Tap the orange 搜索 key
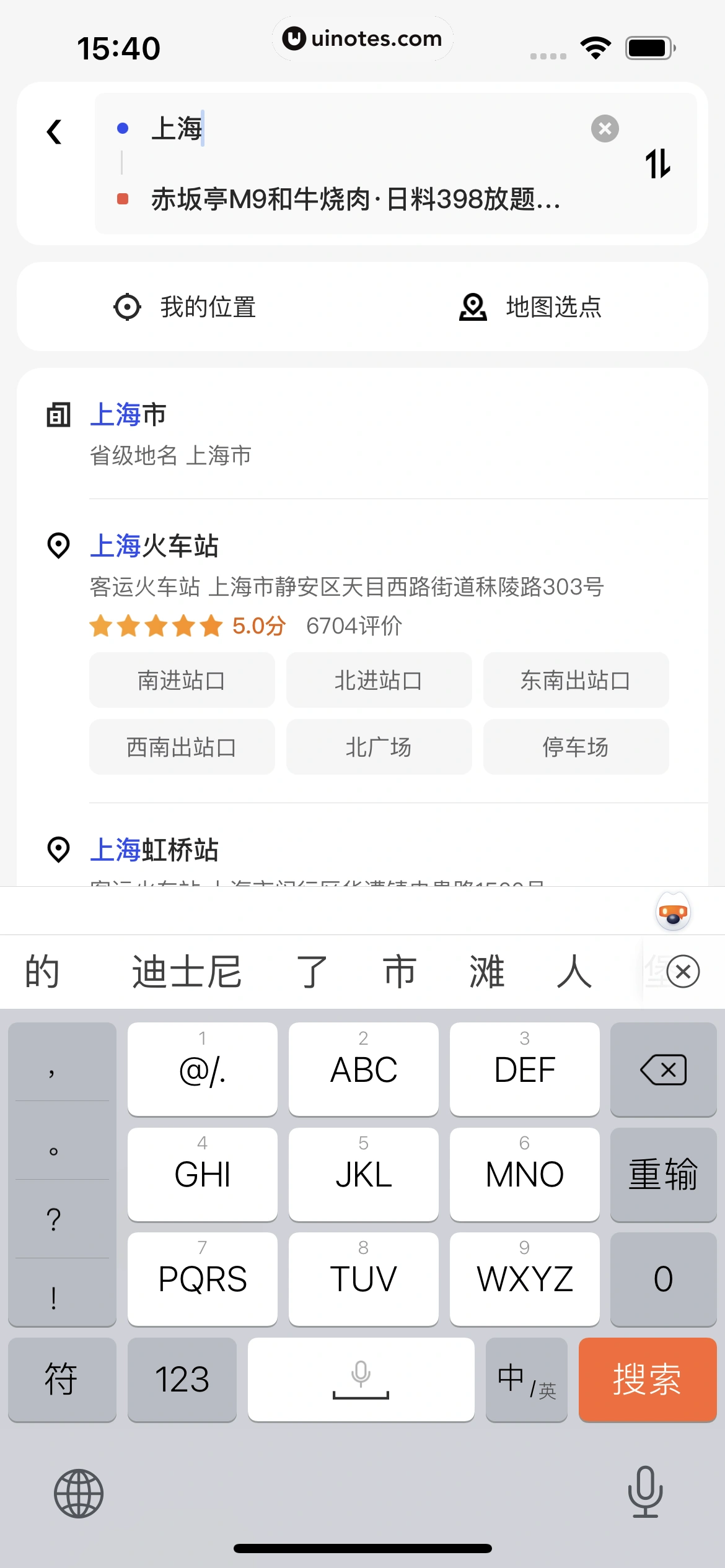This screenshot has height=1568, width=725. [647, 1379]
